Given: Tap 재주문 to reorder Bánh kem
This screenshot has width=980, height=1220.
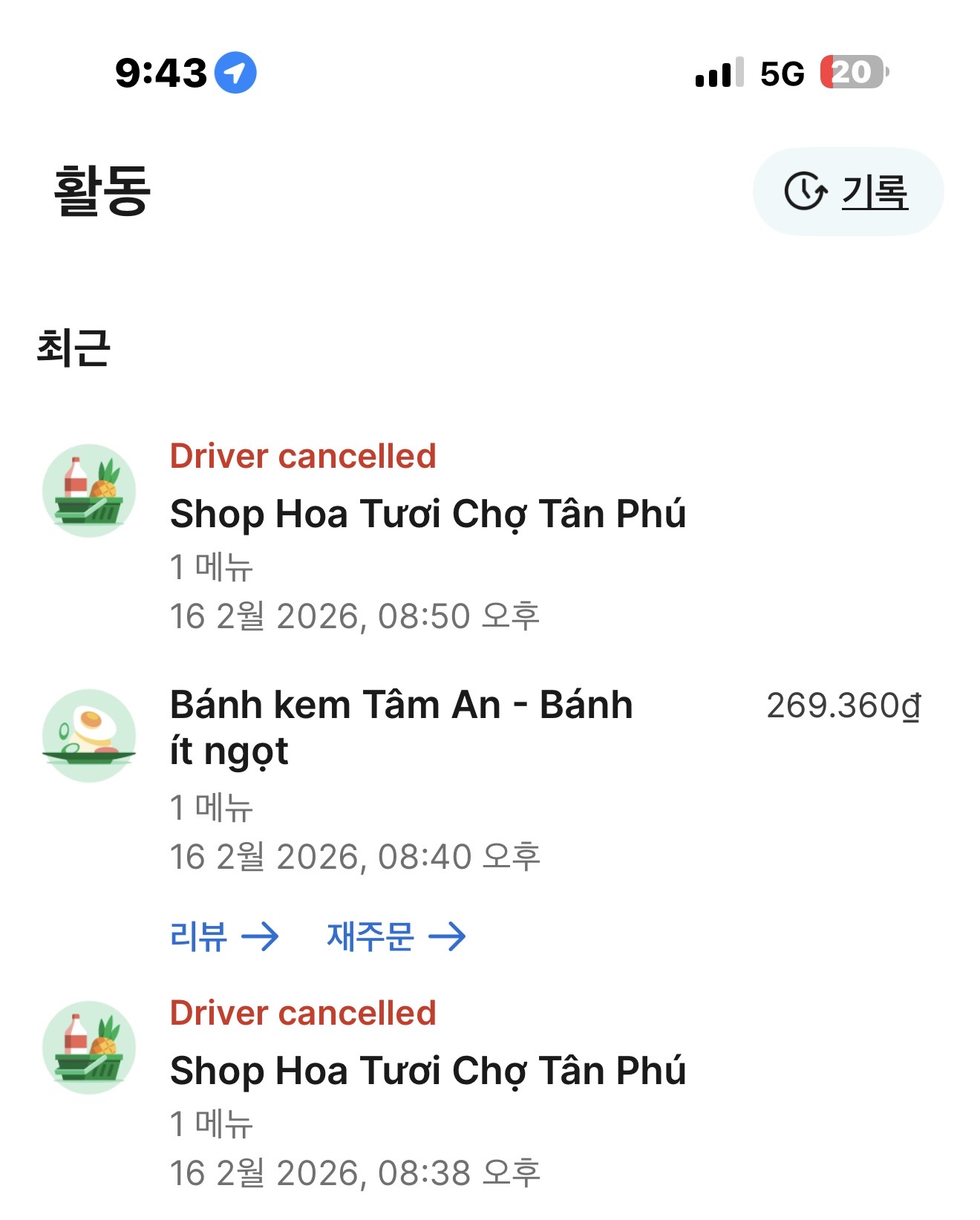Looking at the screenshot, I should (x=396, y=936).
